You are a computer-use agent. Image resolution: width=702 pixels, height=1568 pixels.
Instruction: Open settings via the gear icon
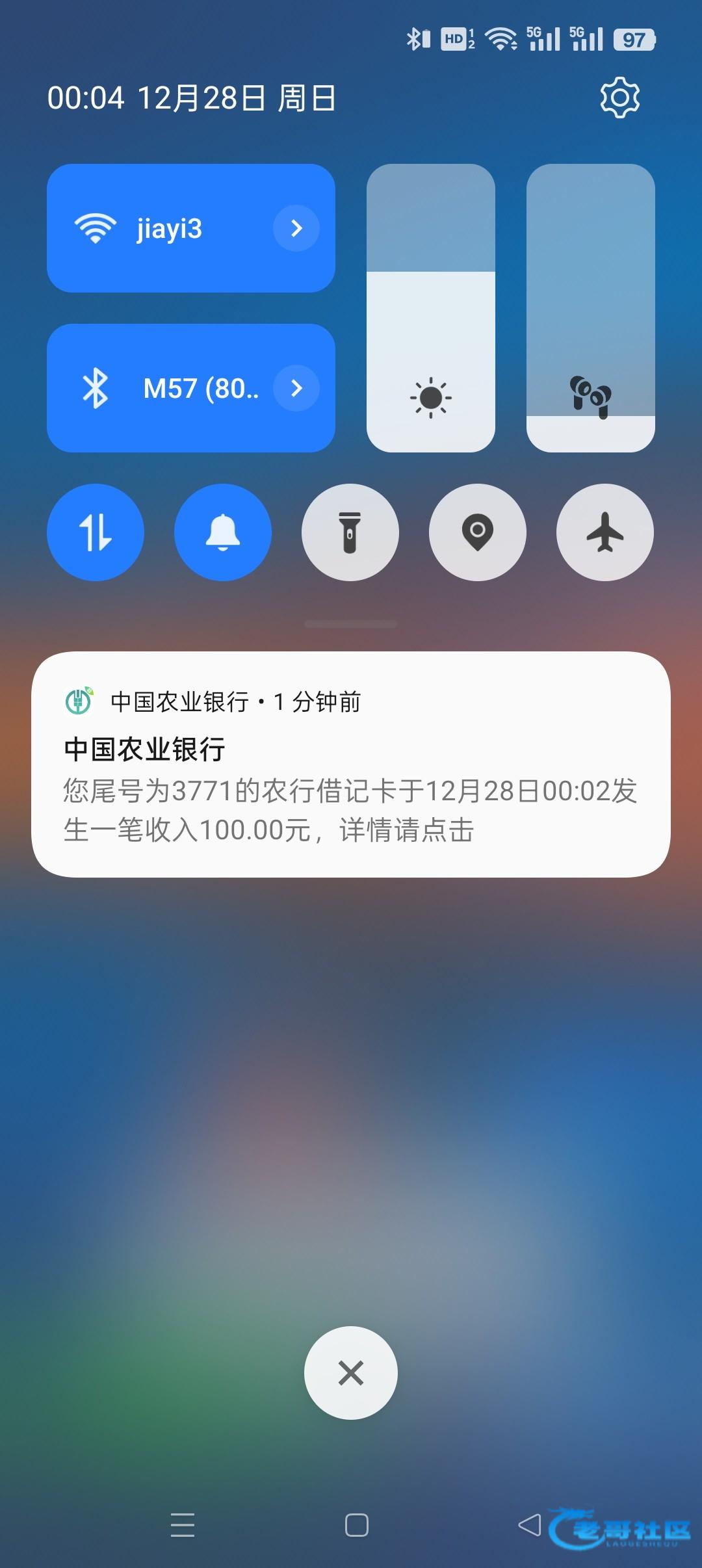coord(619,98)
